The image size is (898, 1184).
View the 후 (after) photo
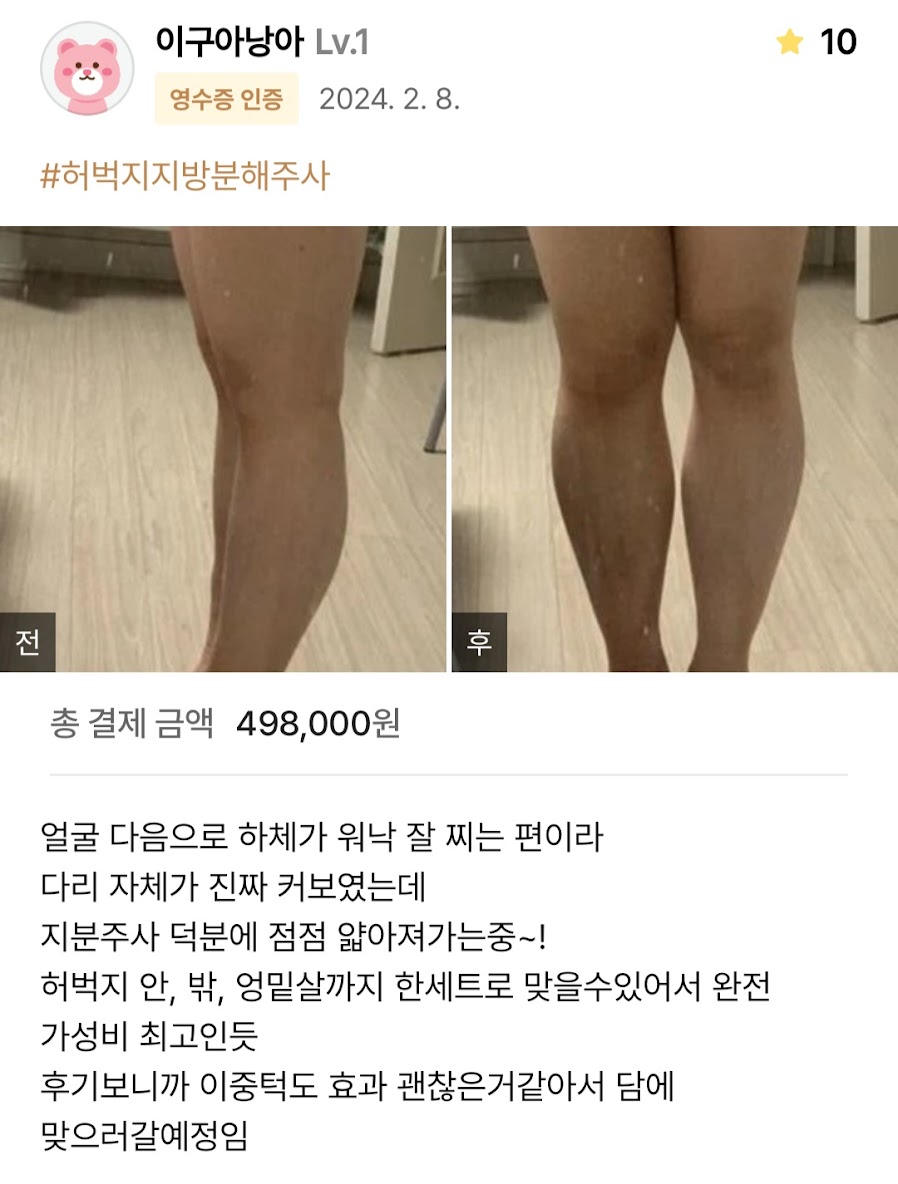[675, 448]
